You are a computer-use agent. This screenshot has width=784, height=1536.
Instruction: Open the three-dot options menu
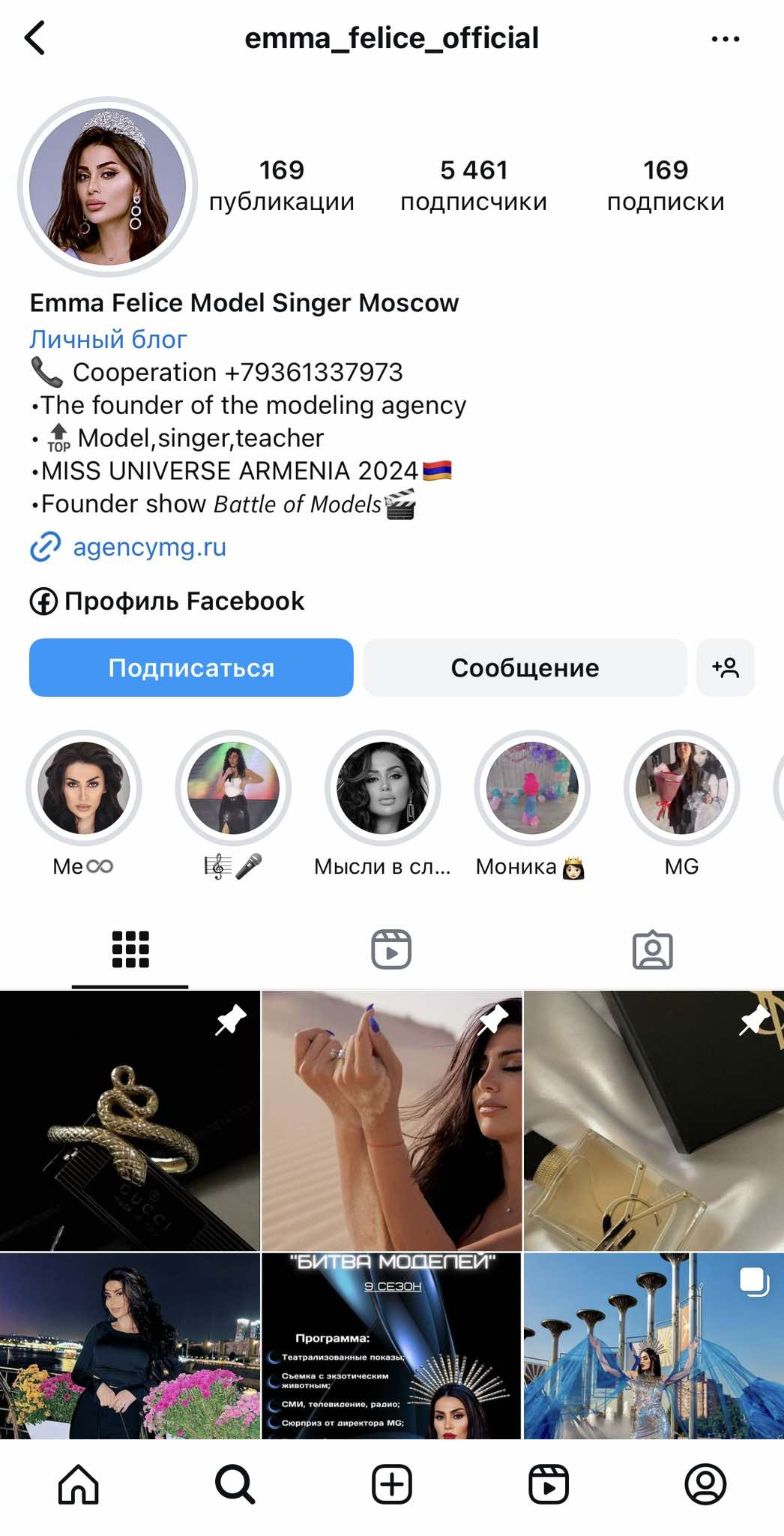click(x=725, y=39)
